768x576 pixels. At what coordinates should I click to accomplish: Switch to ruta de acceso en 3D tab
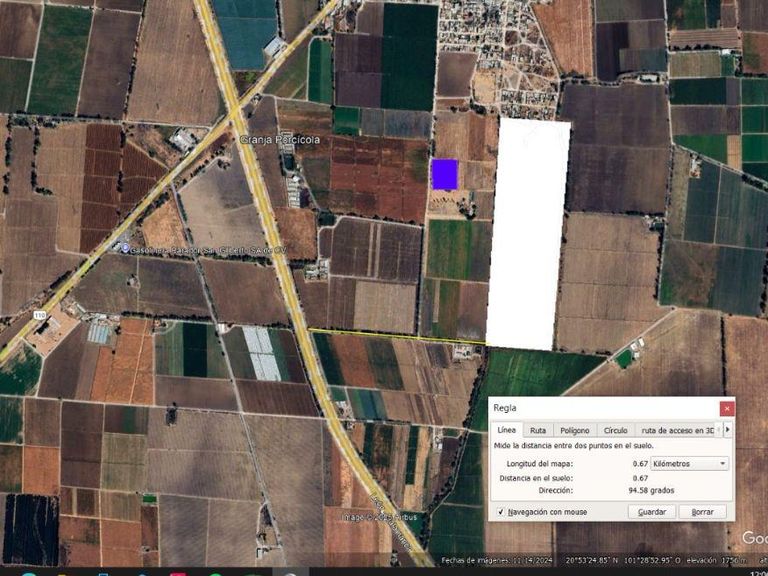(x=677, y=430)
